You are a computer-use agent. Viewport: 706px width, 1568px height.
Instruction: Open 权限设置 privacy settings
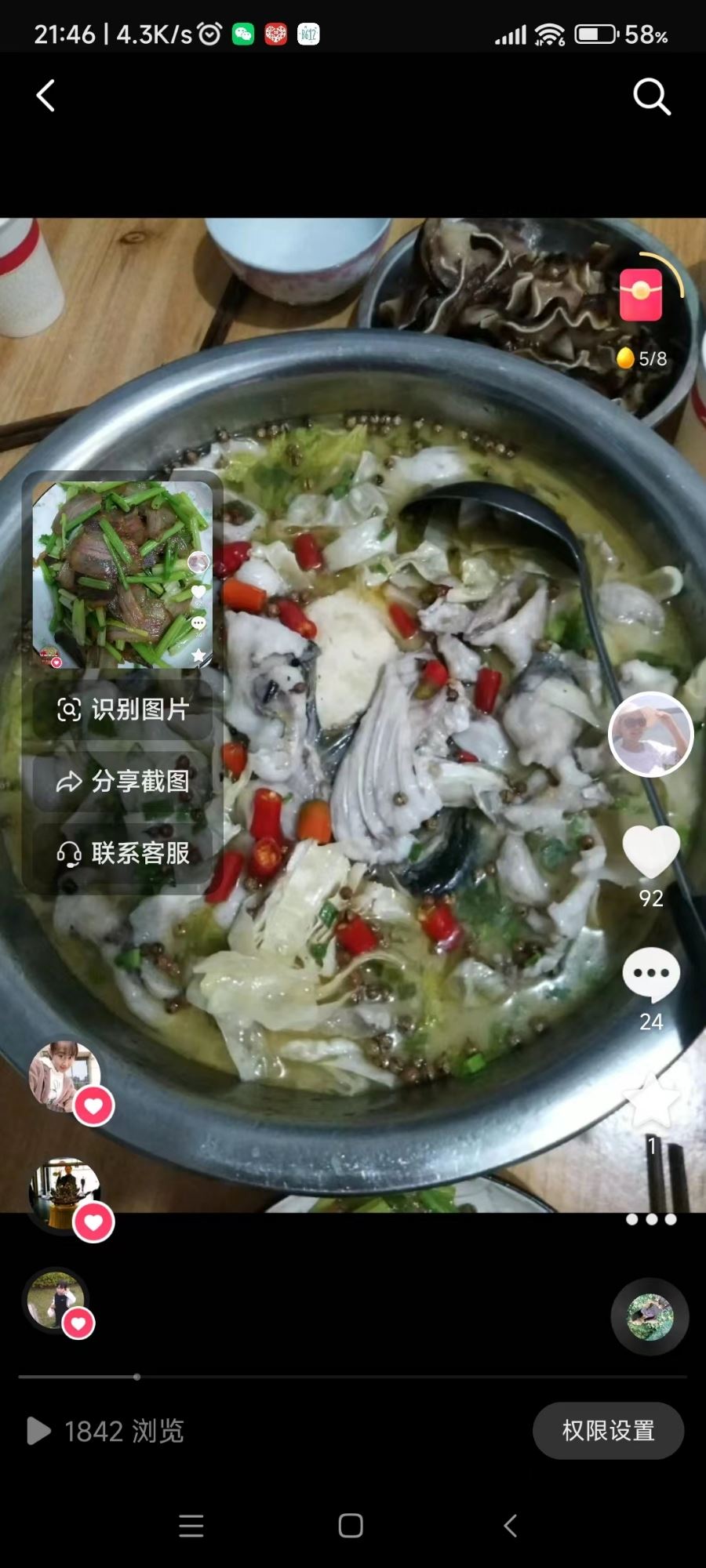(x=608, y=1431)
